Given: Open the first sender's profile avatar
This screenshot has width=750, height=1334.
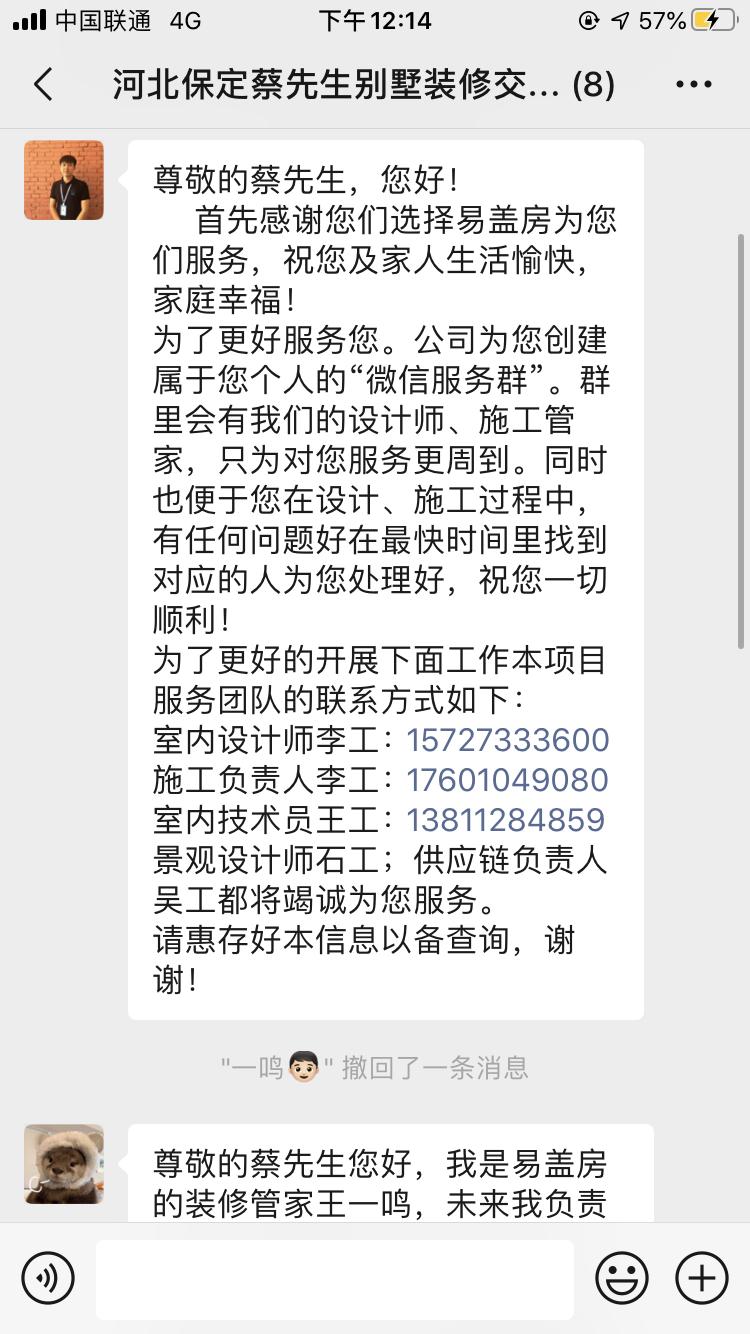Looking at the screenshot, I should tap(63, 180).
